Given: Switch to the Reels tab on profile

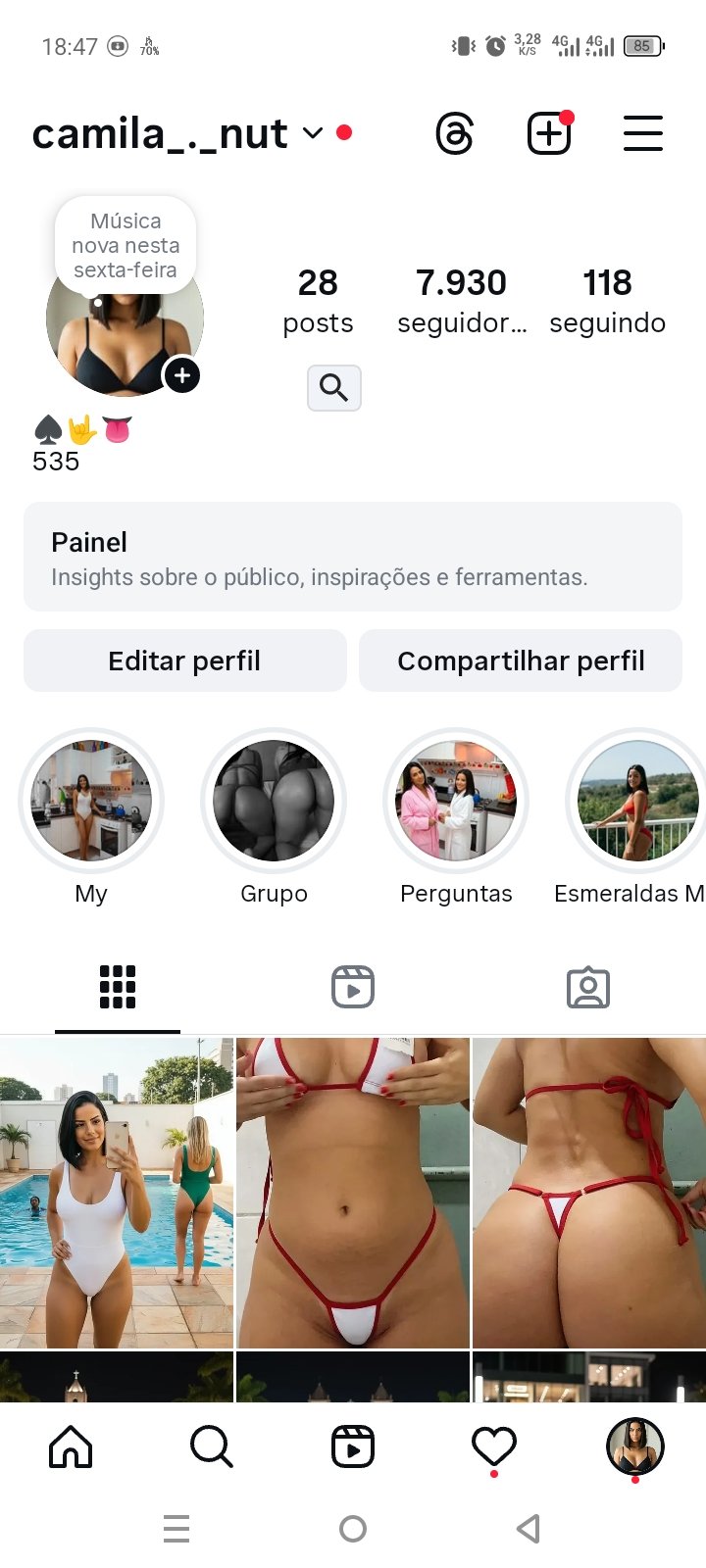Looking at the screenshot, I should 353,987.
